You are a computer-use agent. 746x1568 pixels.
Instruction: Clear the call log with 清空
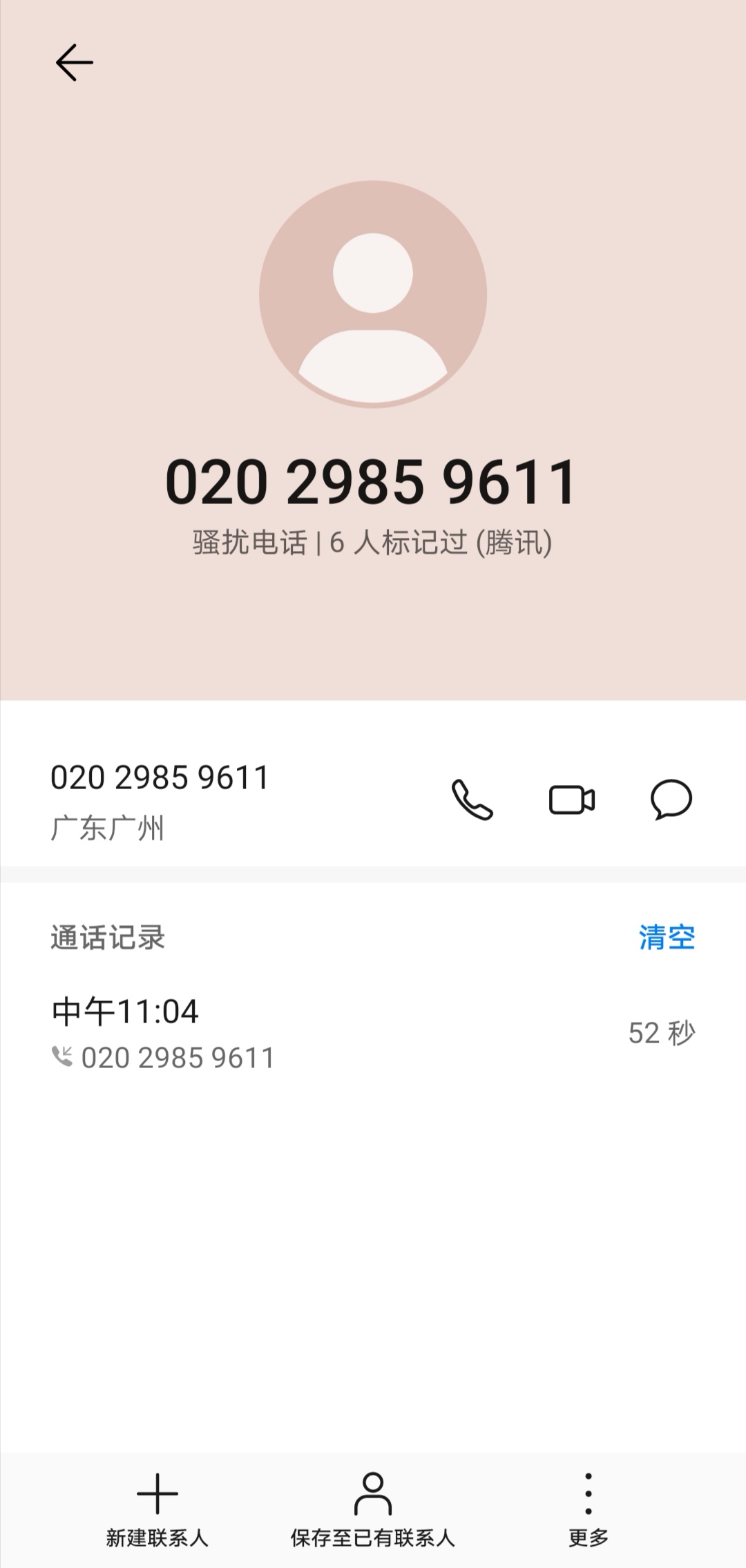666,937
